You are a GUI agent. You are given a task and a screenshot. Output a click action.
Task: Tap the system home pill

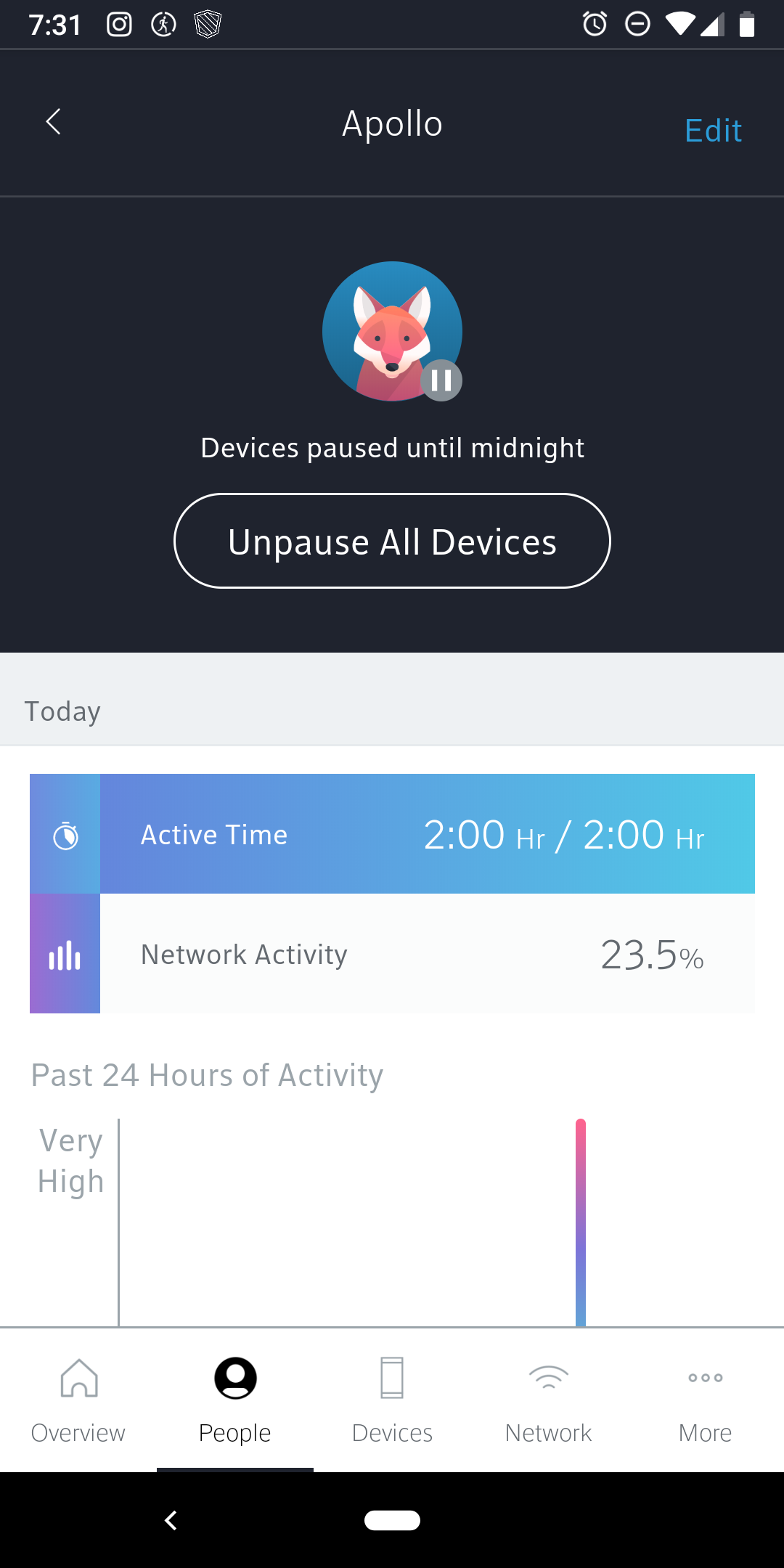point(392,1520)
